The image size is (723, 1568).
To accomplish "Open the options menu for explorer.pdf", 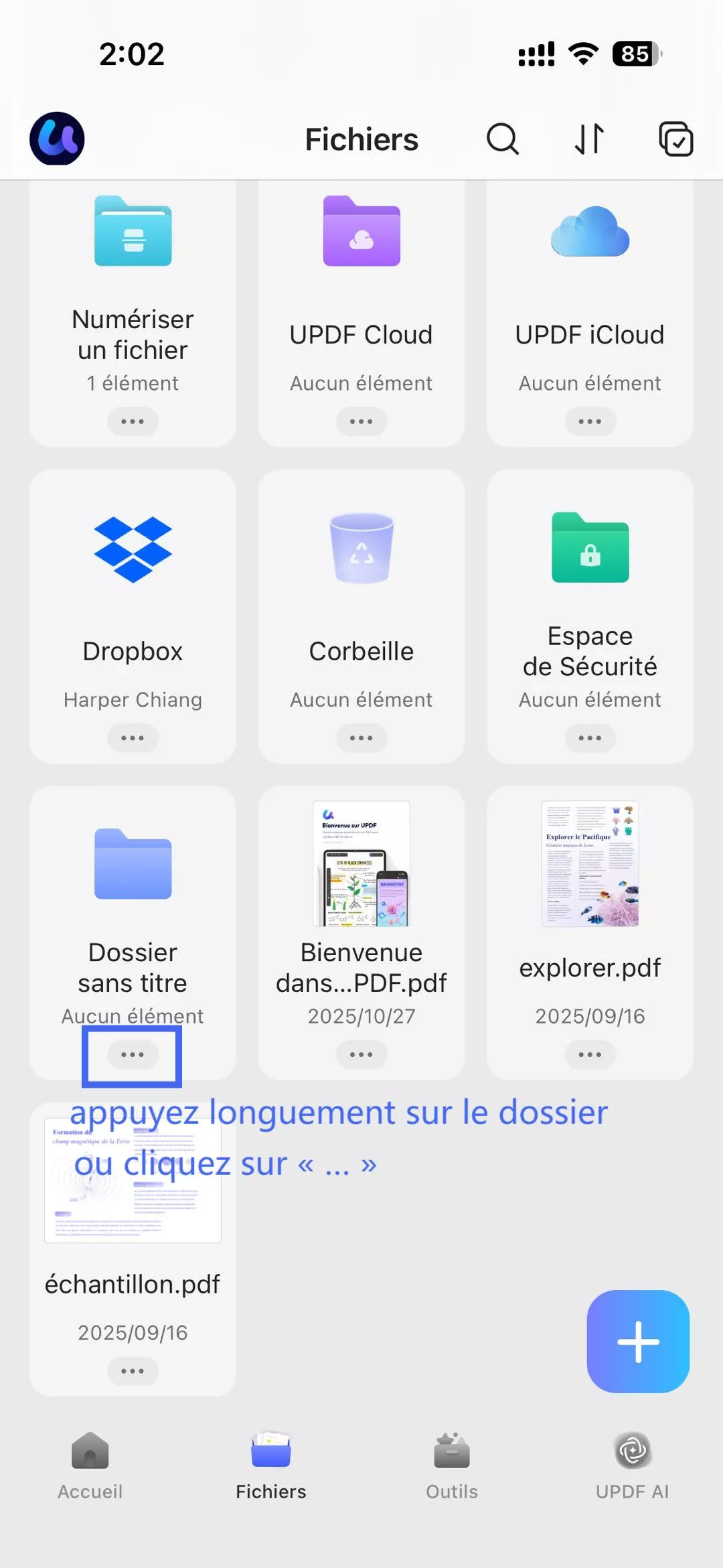I will [590, 1054].
